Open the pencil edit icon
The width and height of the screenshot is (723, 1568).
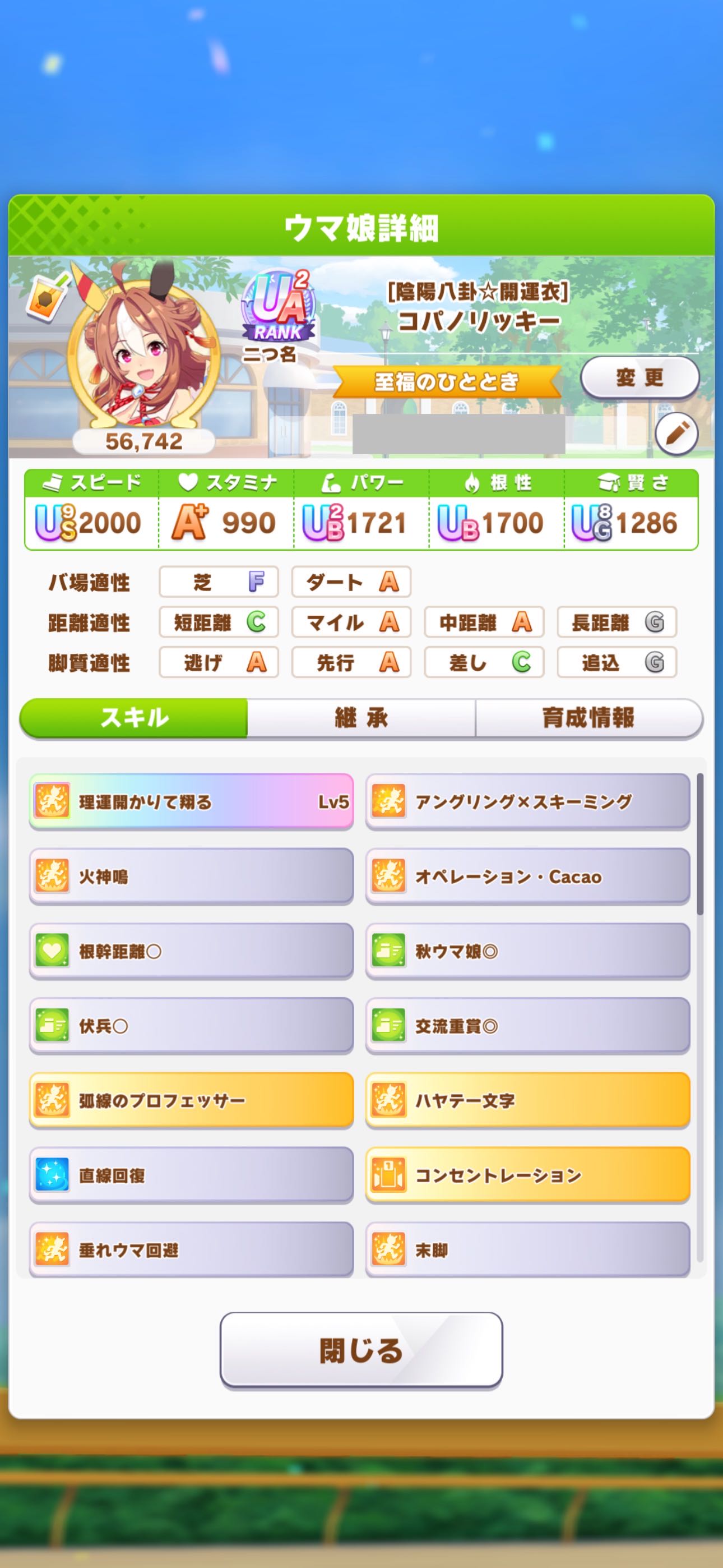click(676, 434)
